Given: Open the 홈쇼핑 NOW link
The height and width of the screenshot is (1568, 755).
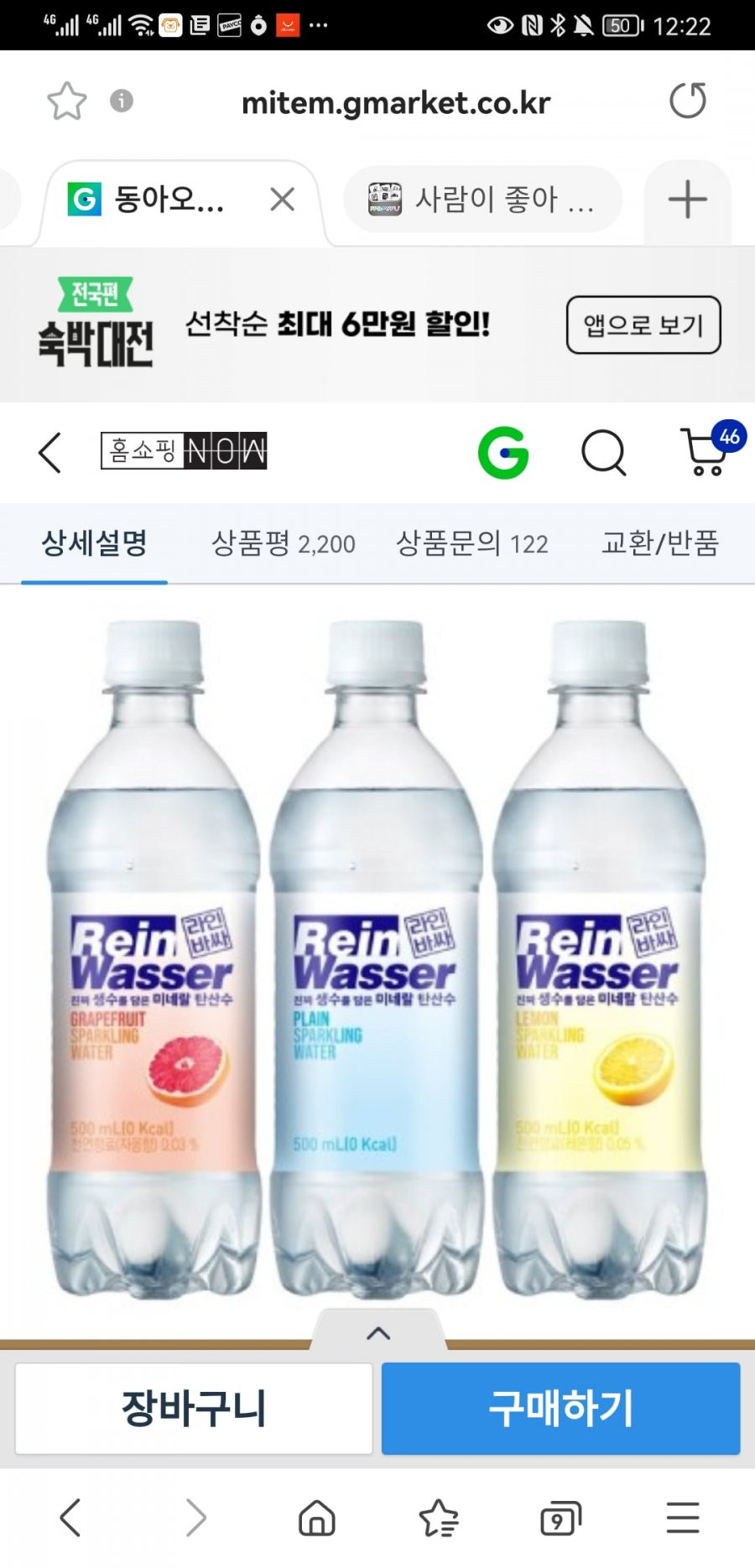Looking at the screenshot, I should (184, 451).
